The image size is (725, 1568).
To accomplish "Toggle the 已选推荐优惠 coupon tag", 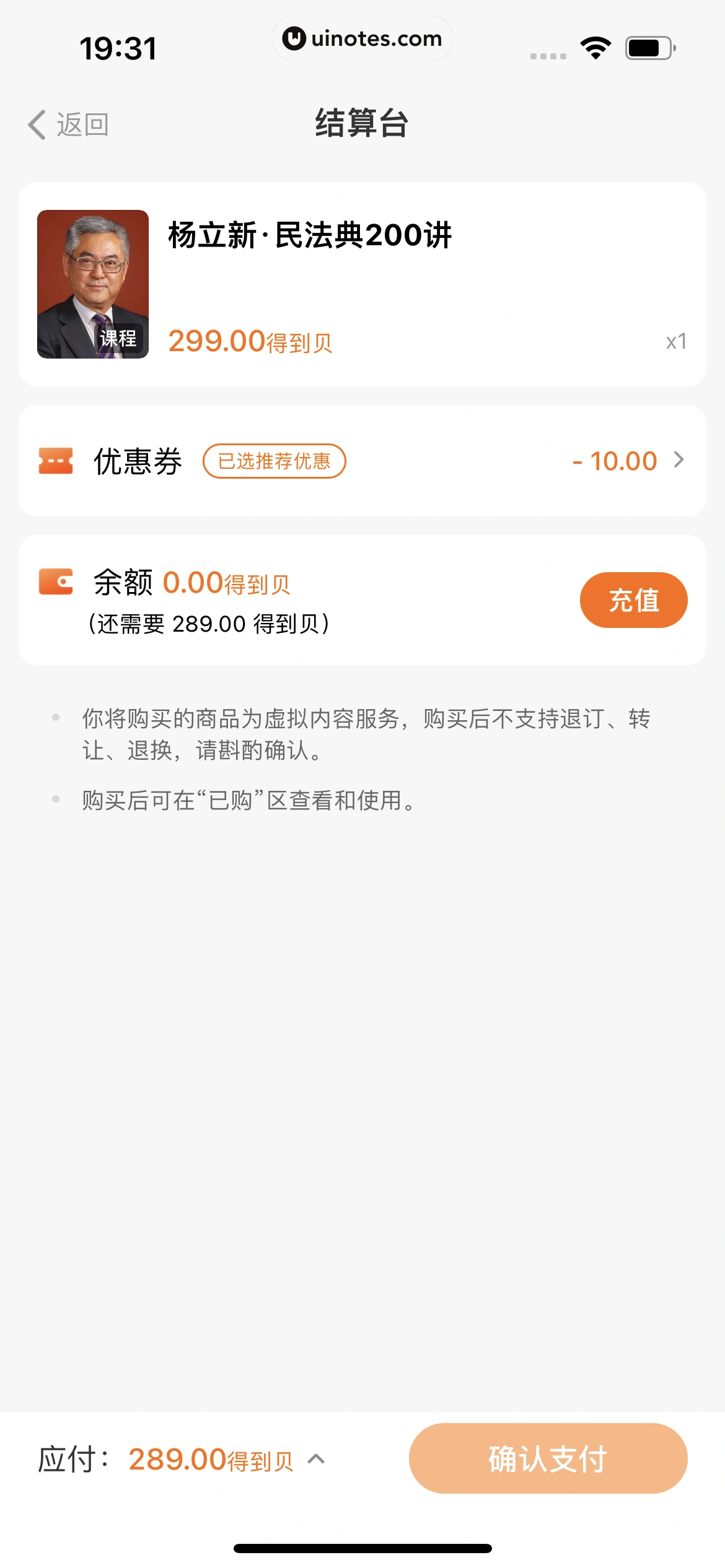I will point(275,461).
